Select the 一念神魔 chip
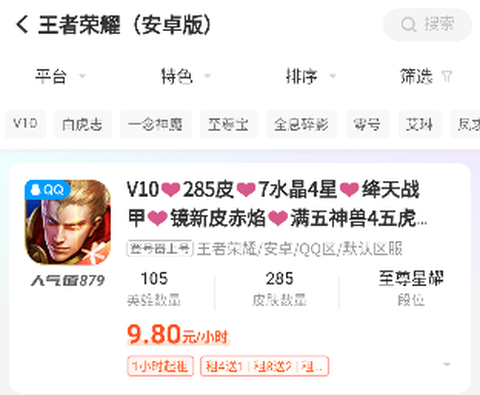The width and height of the screenshot is (480, 395). point(156,124)
